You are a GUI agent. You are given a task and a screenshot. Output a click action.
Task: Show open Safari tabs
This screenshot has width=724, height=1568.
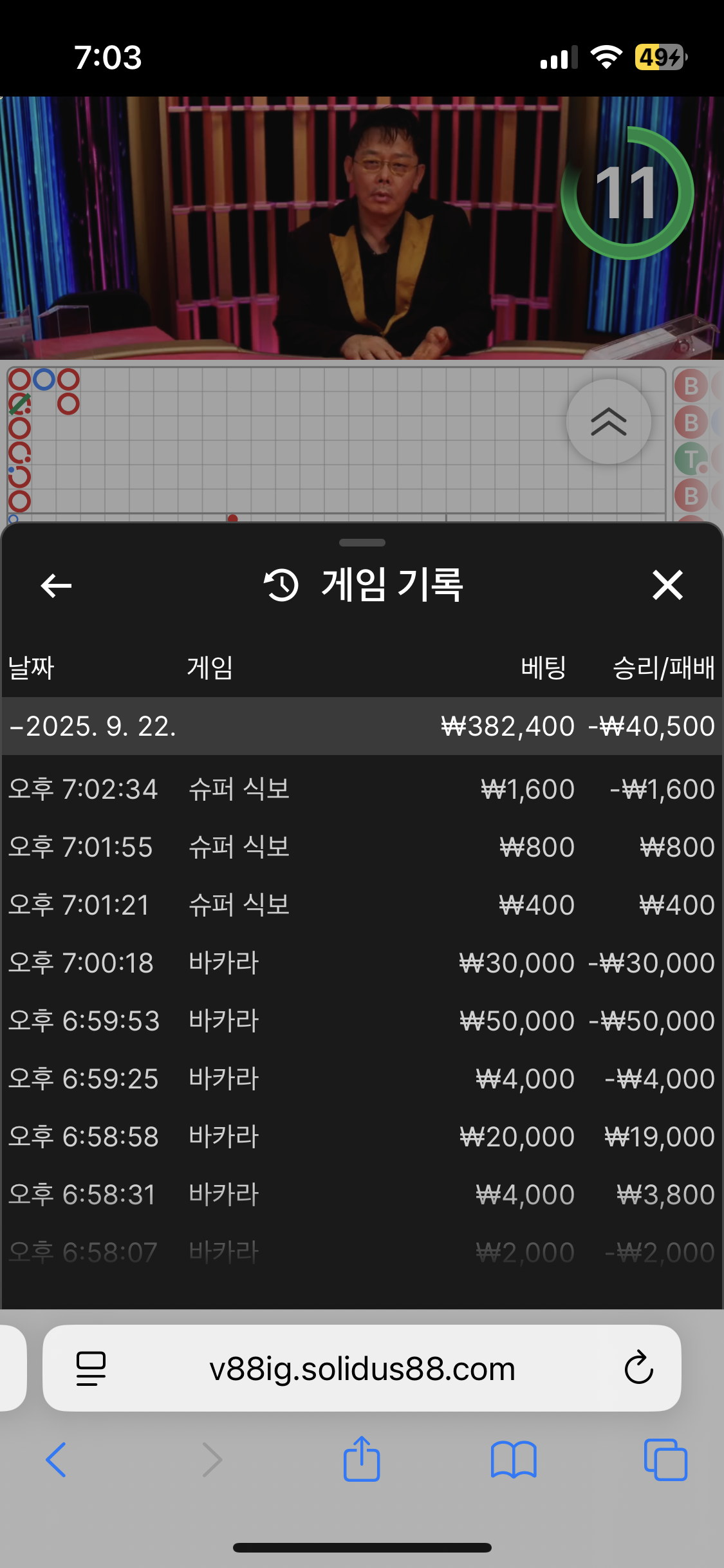(x=665, y=1460)
